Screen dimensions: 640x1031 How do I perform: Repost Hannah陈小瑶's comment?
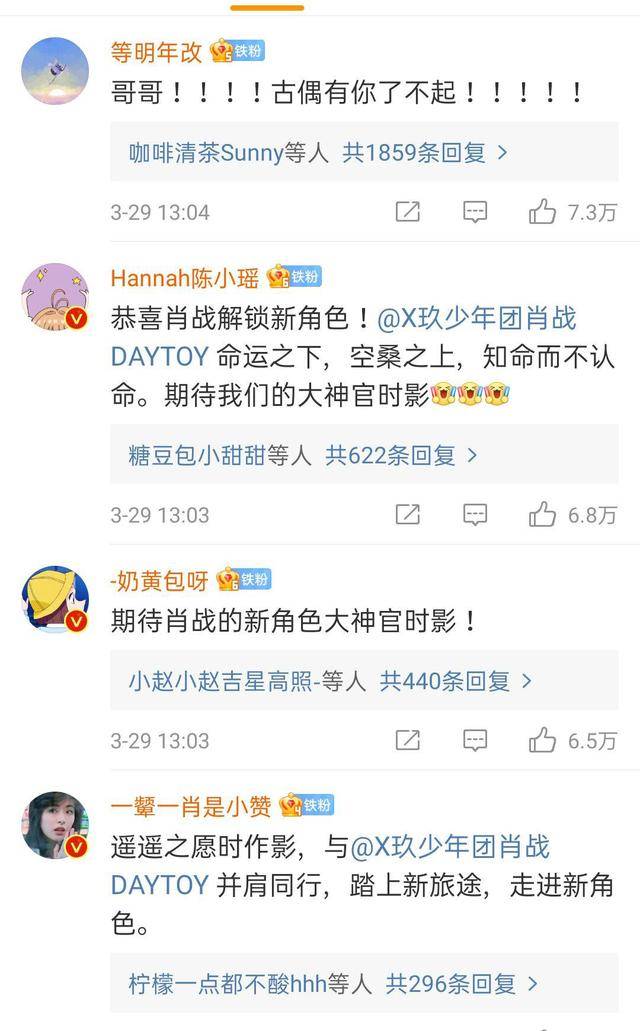407,514
